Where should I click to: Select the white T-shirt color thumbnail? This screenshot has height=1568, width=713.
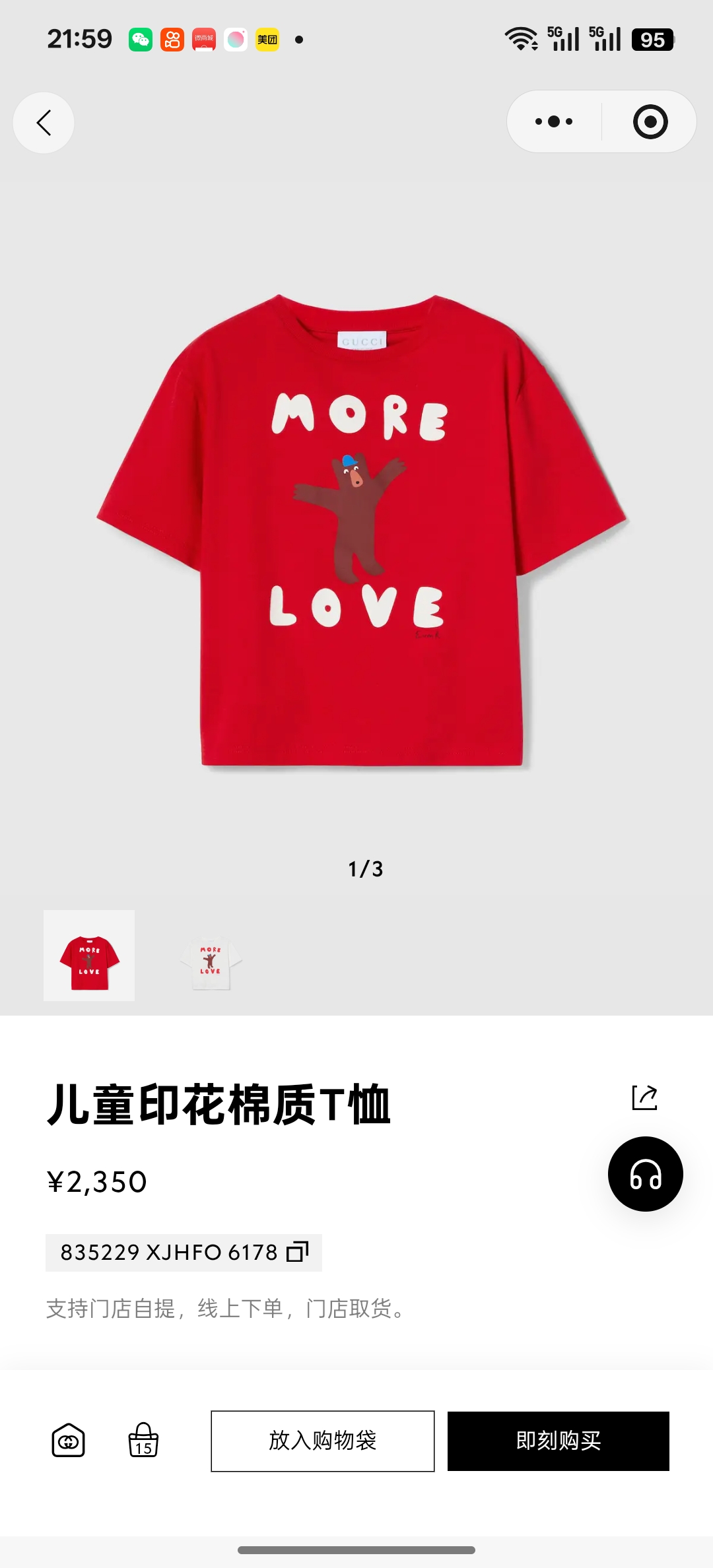211,956
